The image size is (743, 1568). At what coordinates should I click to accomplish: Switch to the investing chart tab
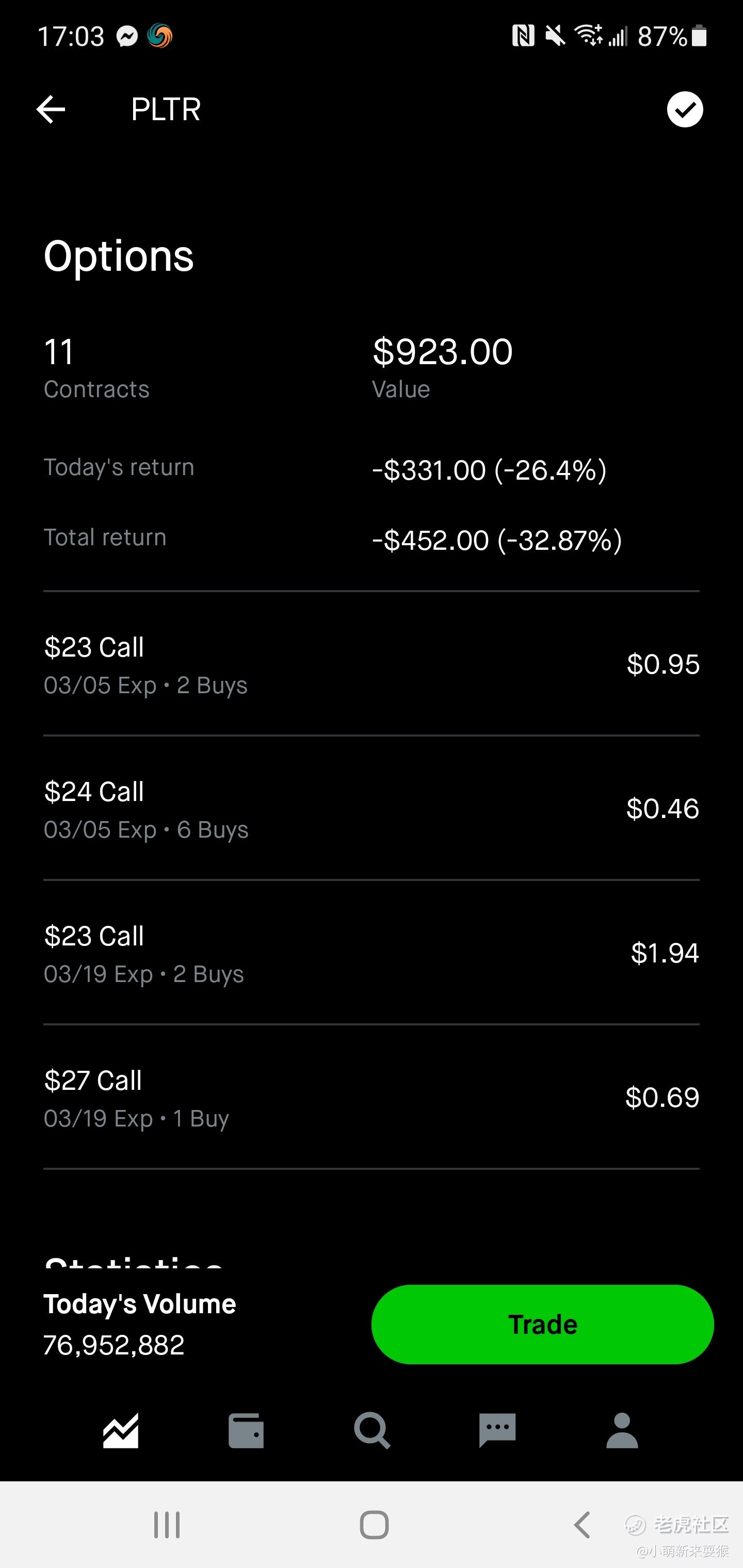(121, 1430)
